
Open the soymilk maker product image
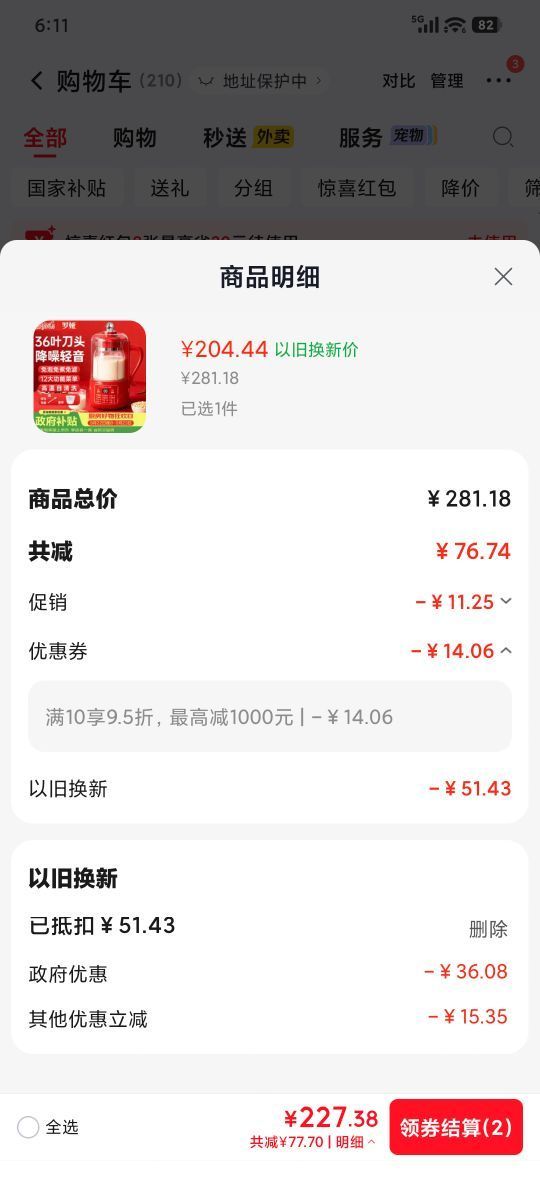click(90, 377)
